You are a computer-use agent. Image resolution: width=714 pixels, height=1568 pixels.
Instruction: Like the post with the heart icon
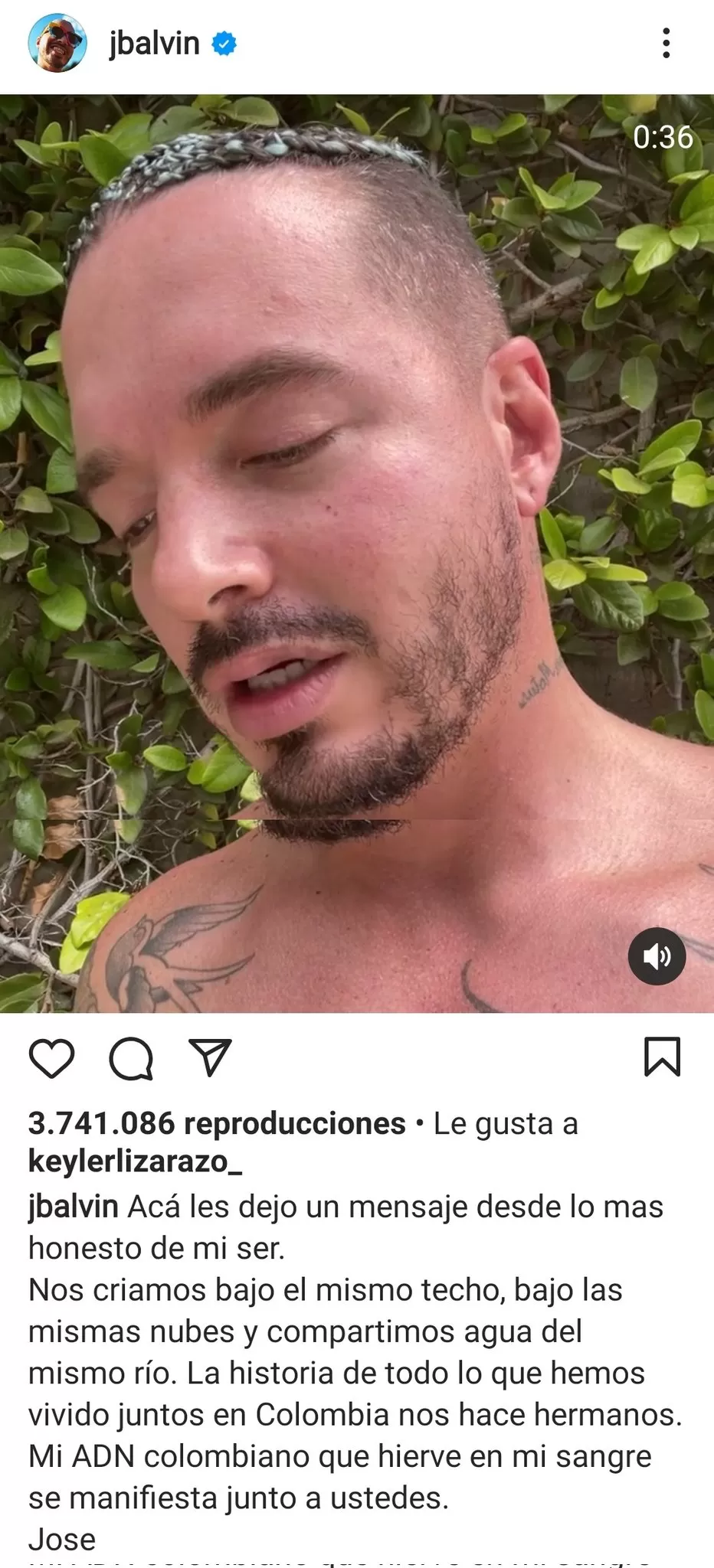pyautogui.click(x=51, y=1059)
